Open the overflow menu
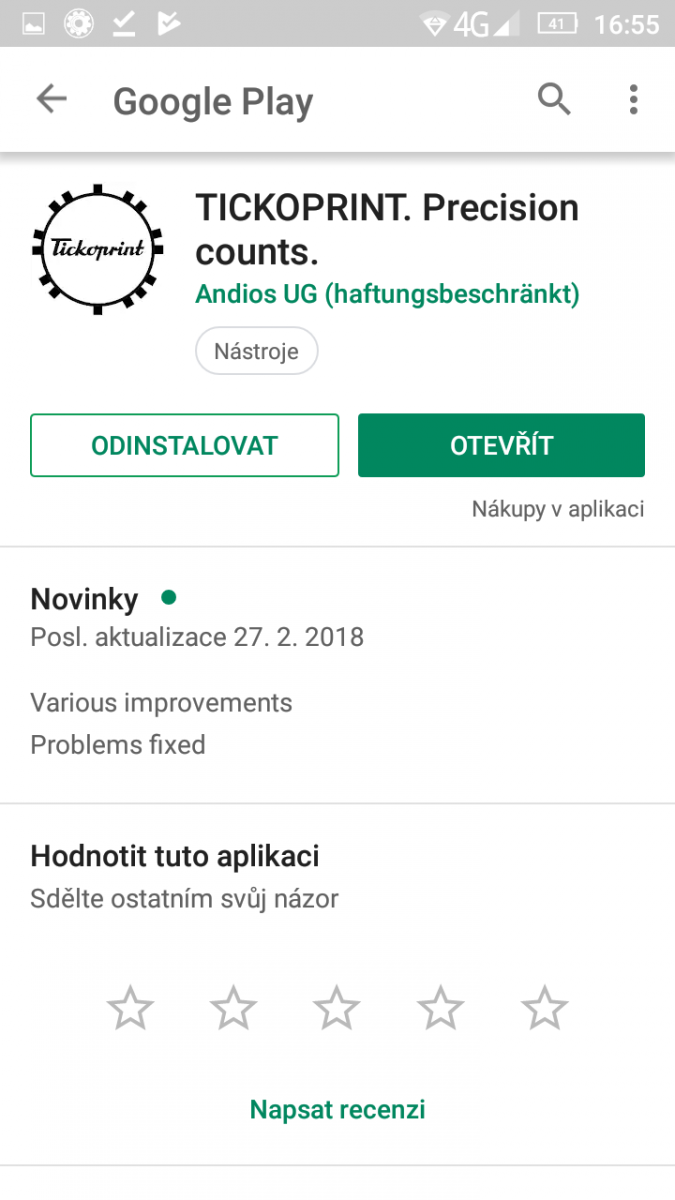The height and width of the screenshot is (1200, 675). coord(633,99)
